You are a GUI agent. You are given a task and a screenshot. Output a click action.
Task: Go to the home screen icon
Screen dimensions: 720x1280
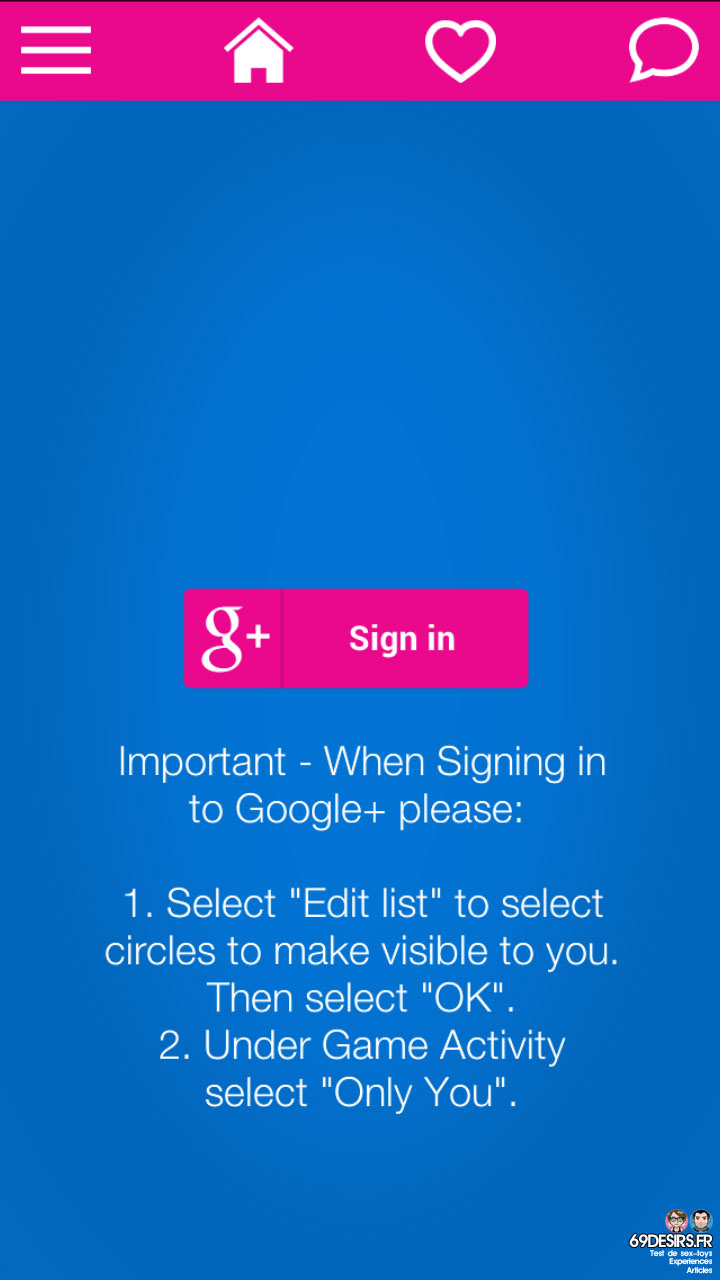click(258, 50)
